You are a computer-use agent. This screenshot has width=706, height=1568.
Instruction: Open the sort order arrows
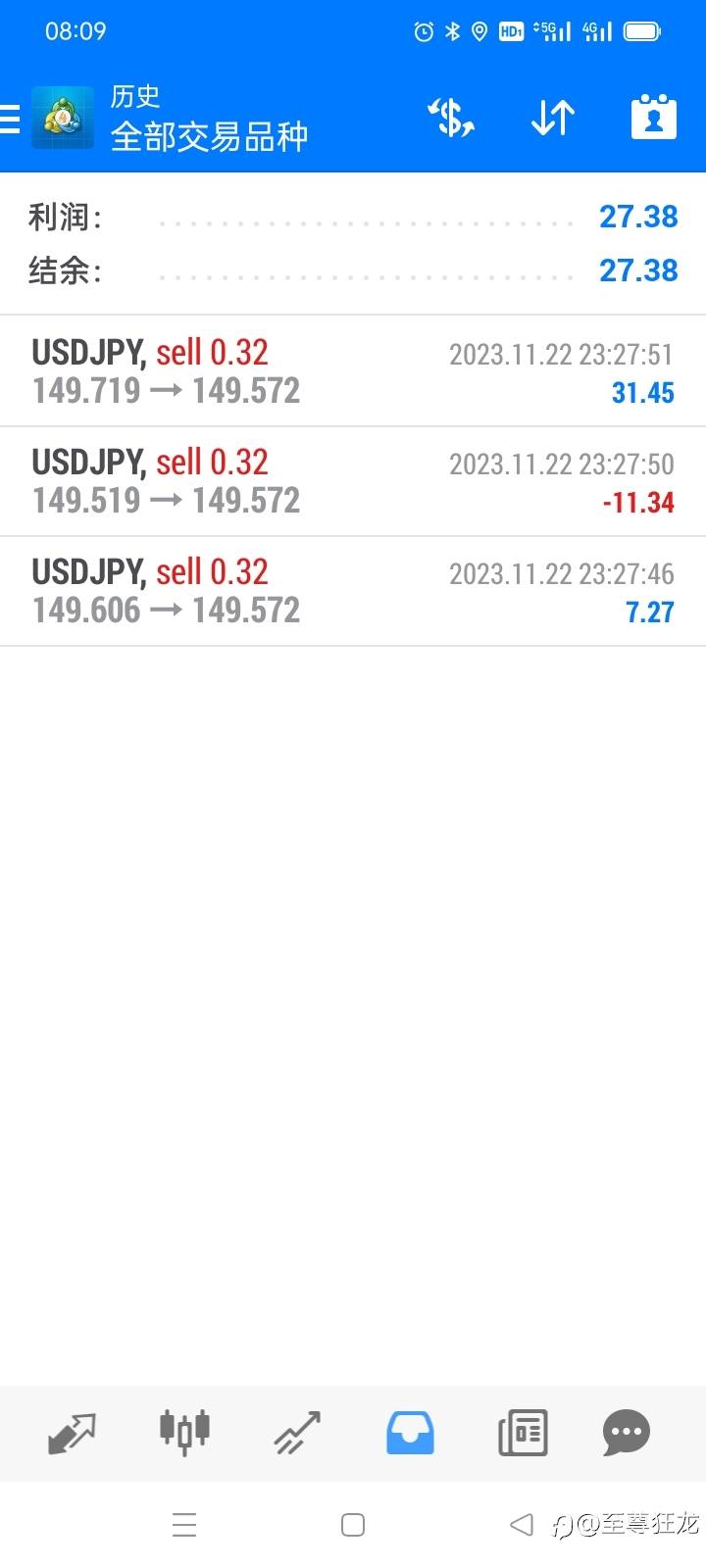pyautogui.click(x=553, y=119)
